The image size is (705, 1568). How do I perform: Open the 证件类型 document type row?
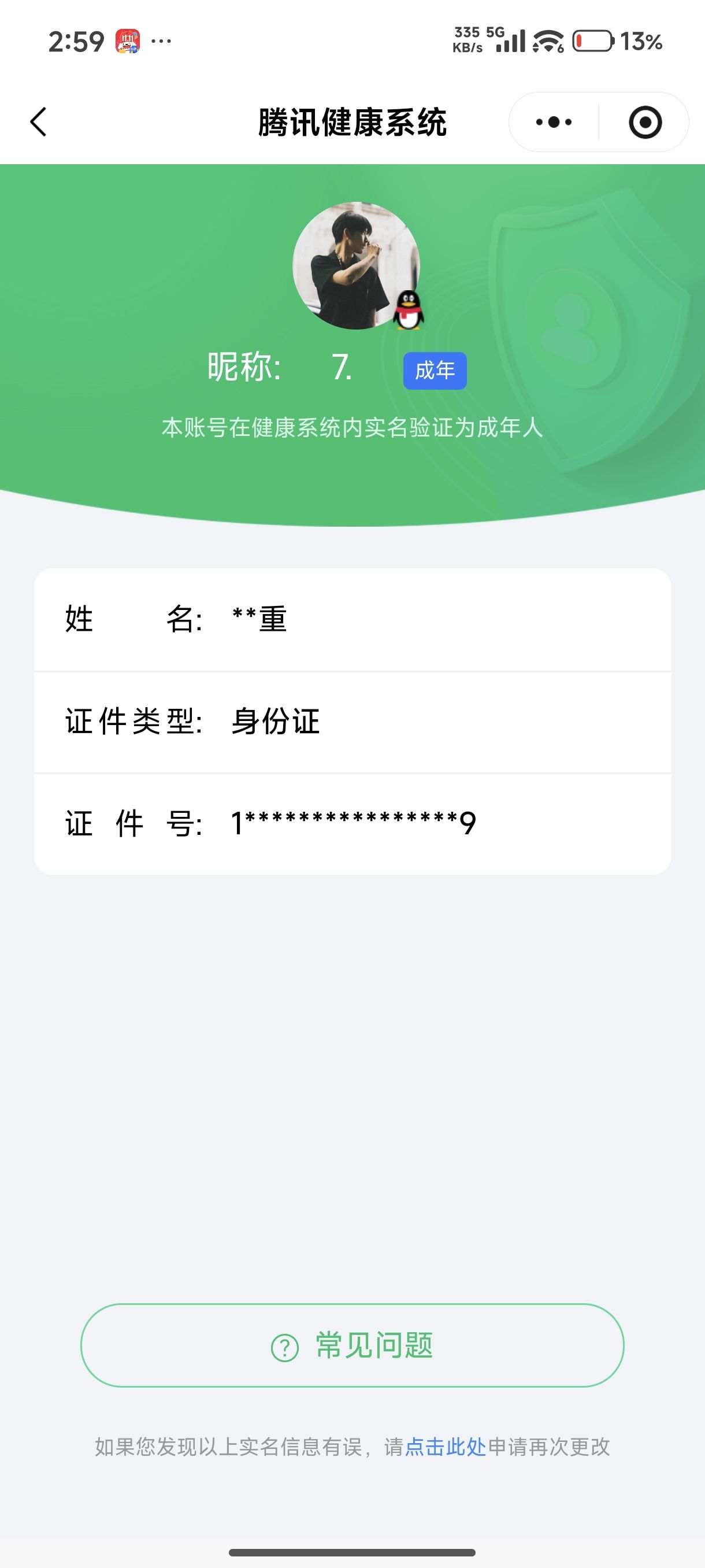tap(352, 722)
